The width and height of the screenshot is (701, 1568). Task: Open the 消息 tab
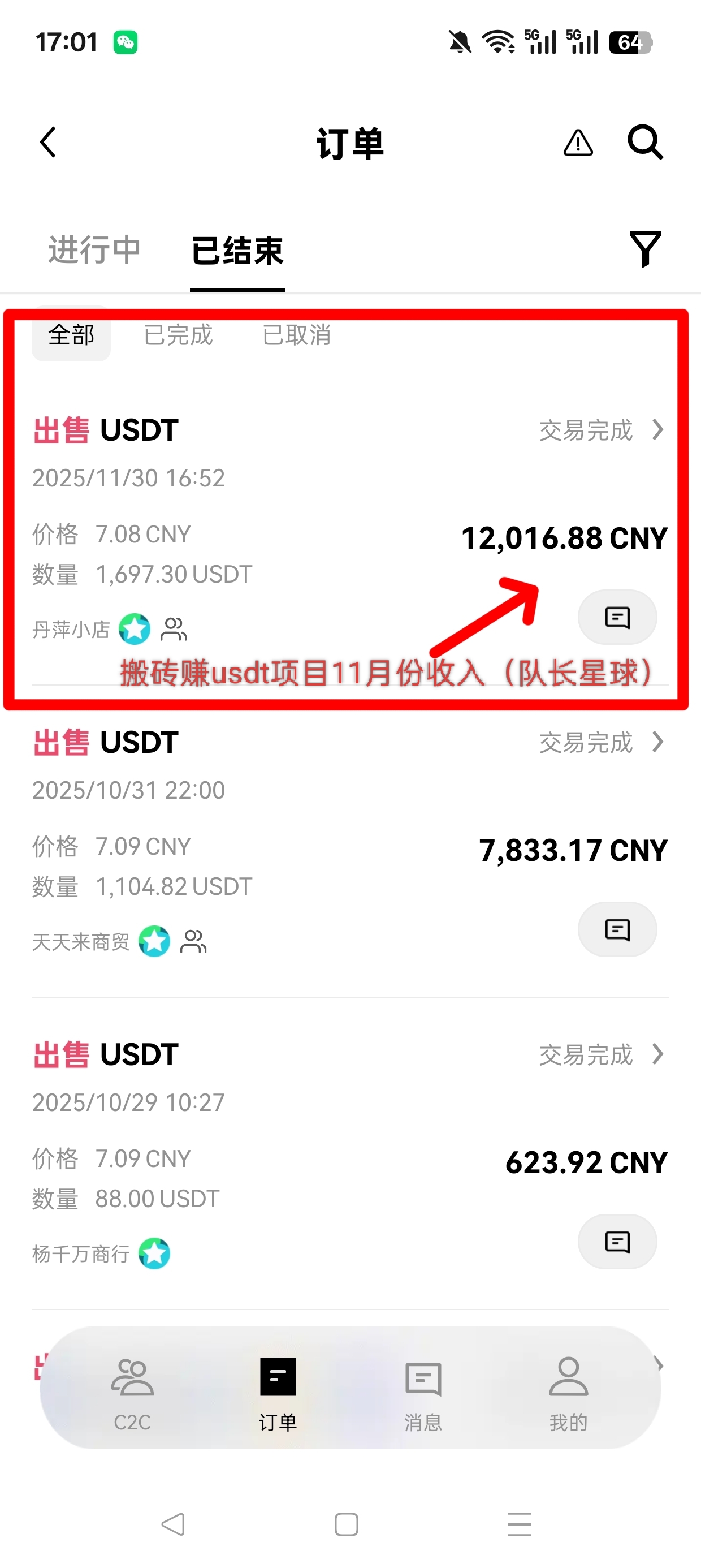click(423, 1393)
